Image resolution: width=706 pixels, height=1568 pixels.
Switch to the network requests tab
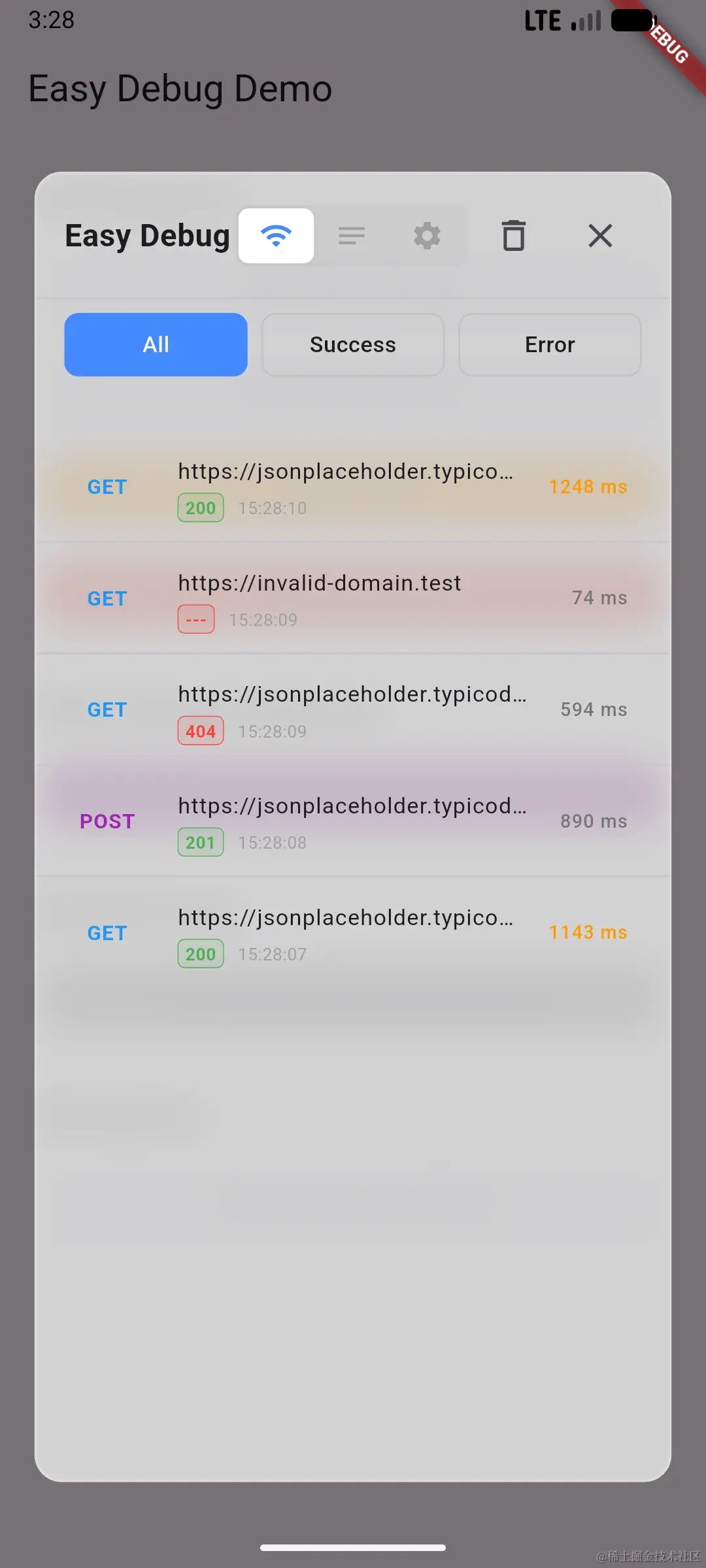tap(276, 236)
